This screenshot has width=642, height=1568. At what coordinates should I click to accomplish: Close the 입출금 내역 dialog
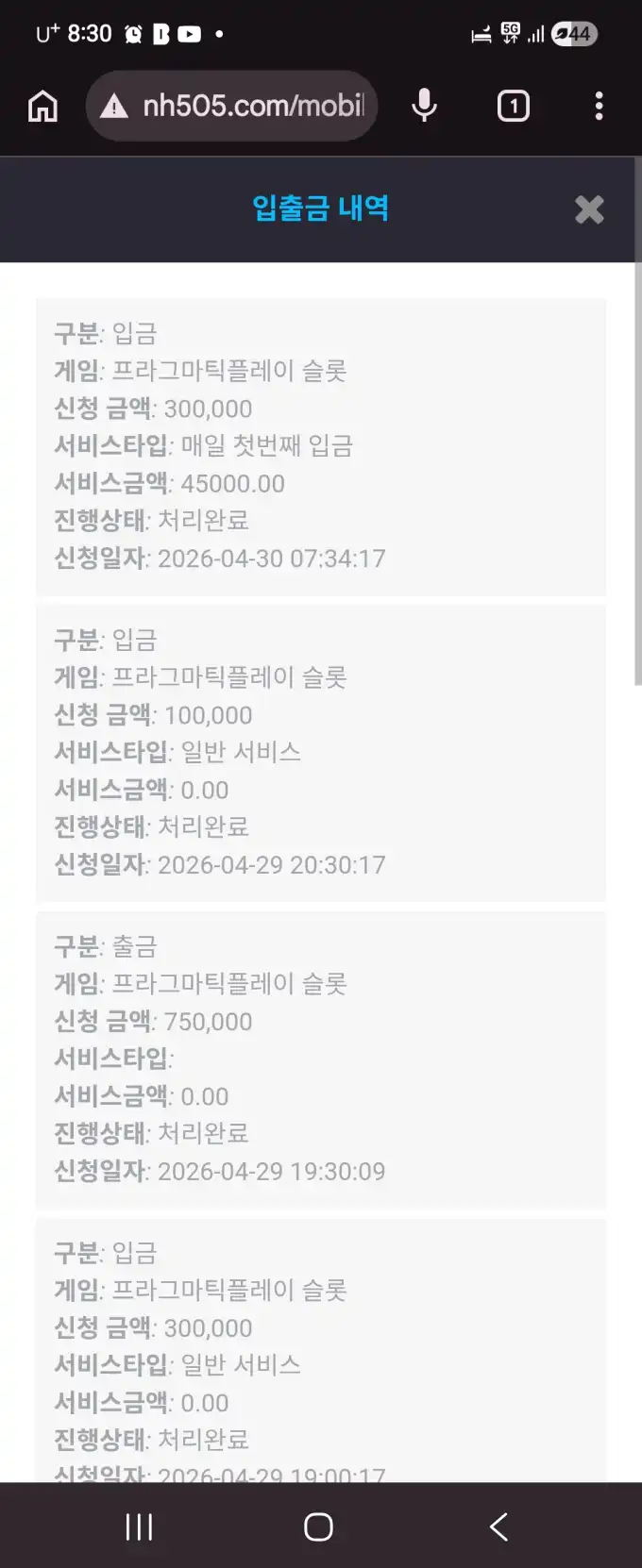[x=589, y=209]
